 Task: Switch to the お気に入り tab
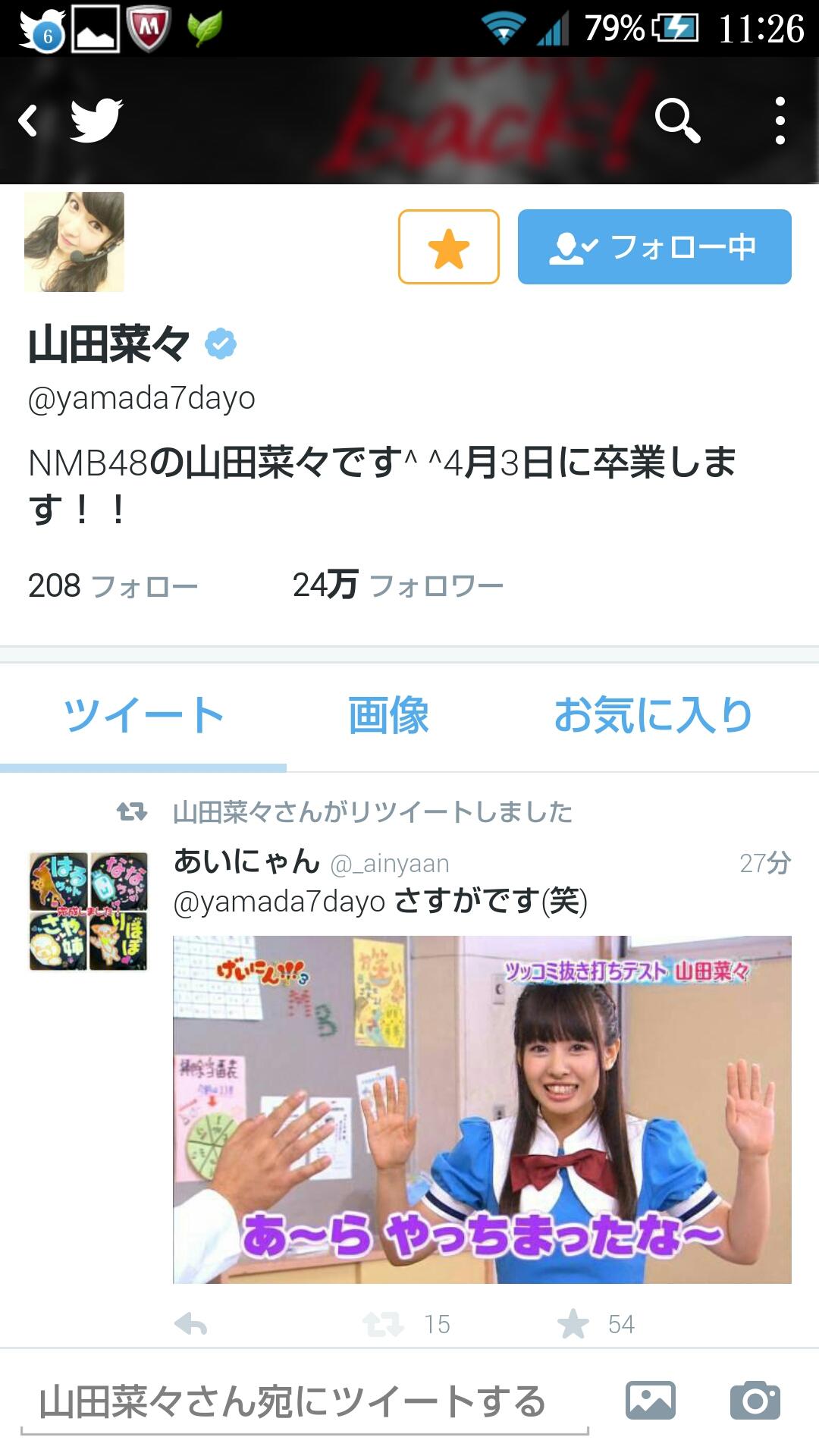[x=652, y=715]
